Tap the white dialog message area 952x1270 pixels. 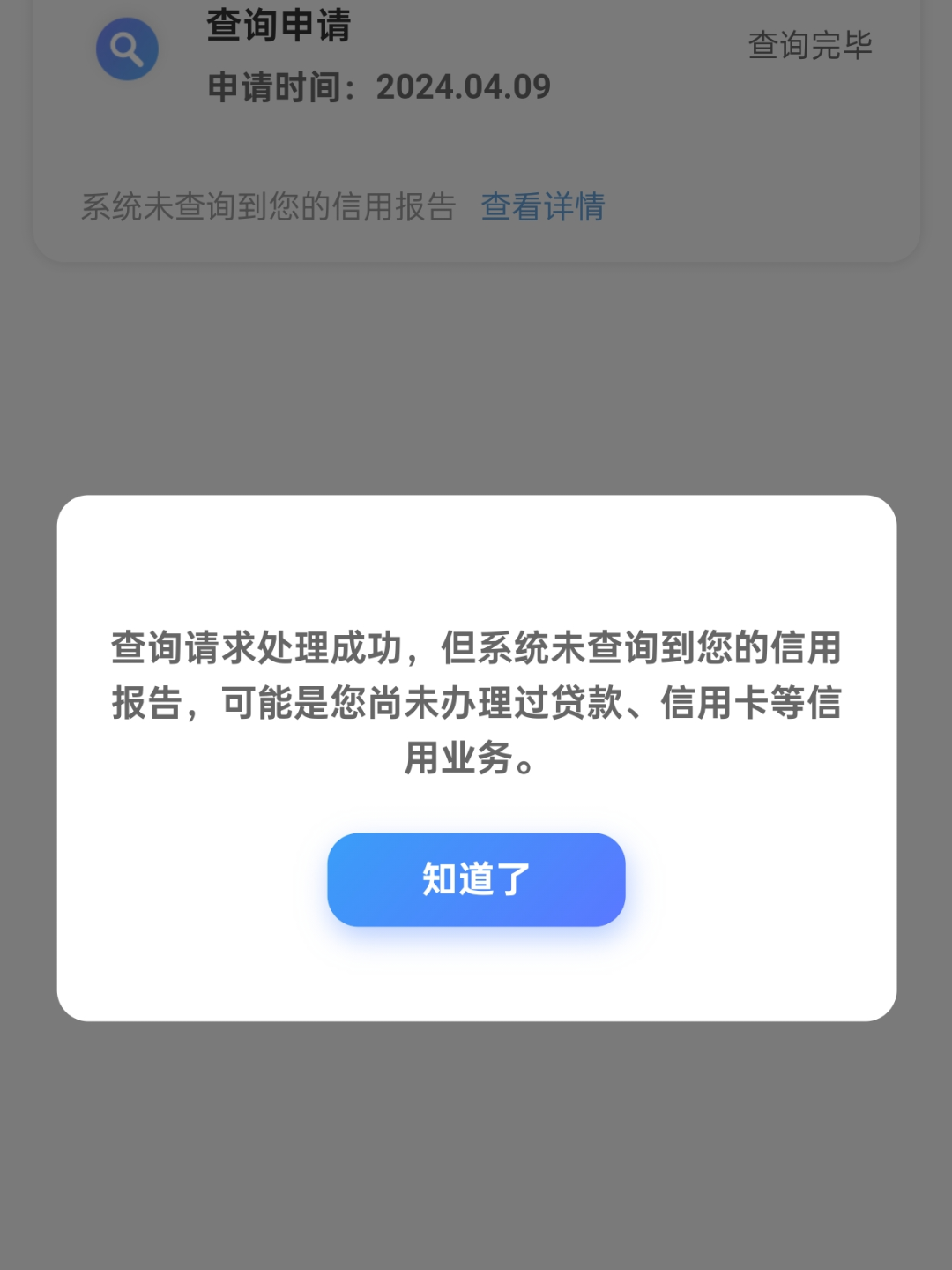tap(476, 701)
